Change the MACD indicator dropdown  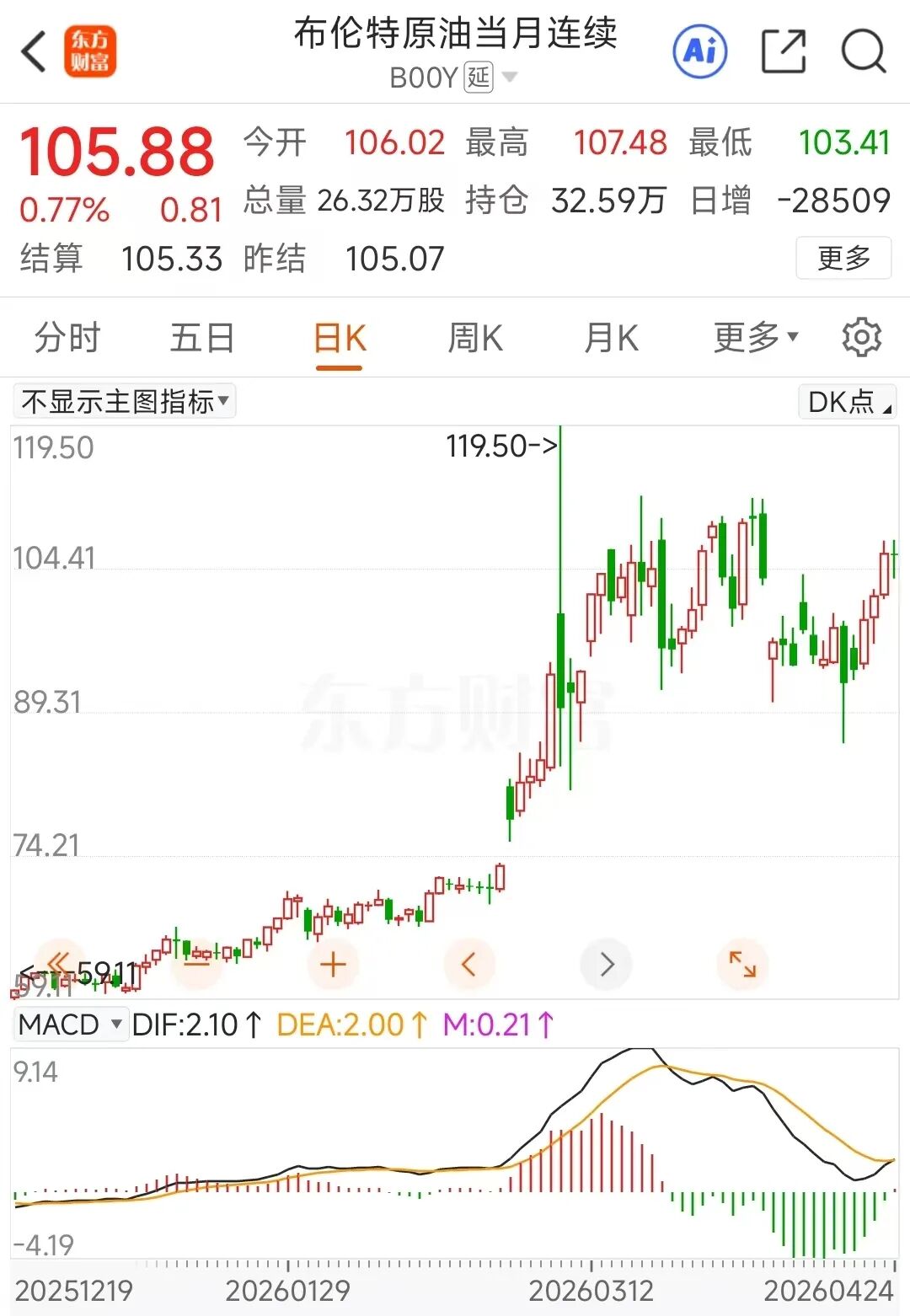click(71, 1024)
